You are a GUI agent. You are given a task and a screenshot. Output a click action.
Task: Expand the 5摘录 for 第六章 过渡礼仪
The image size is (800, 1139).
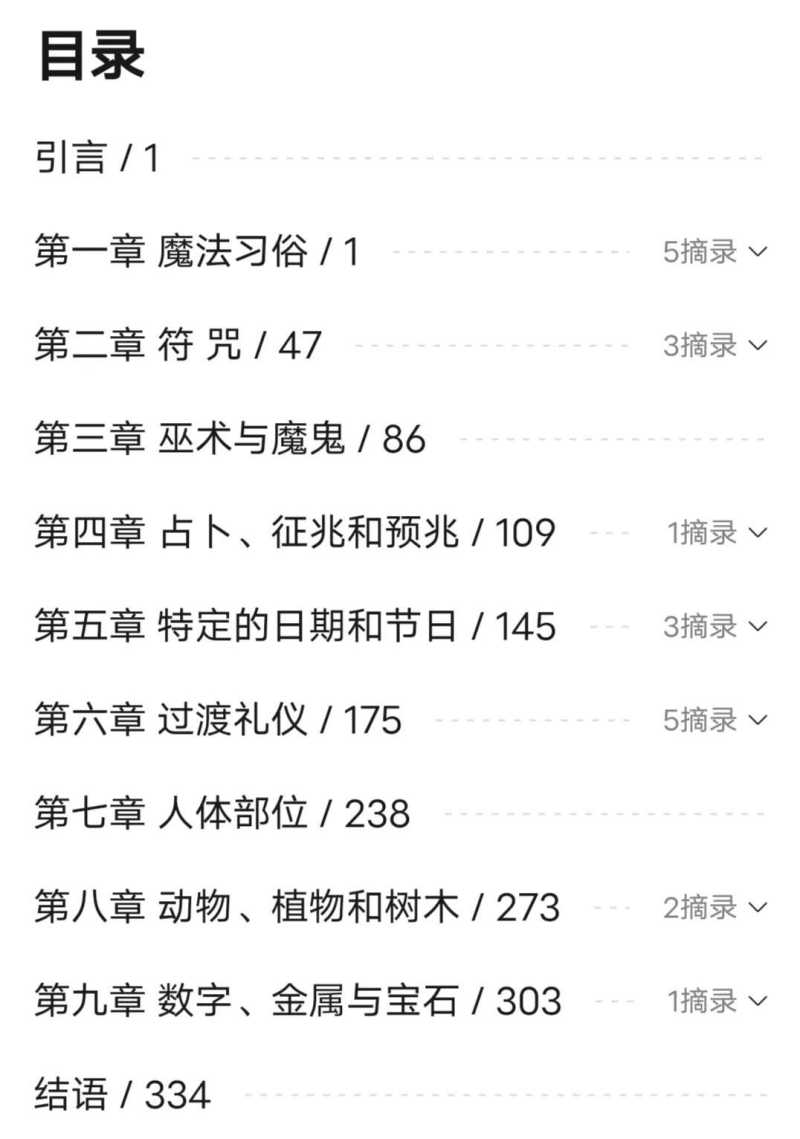(714, 720)
